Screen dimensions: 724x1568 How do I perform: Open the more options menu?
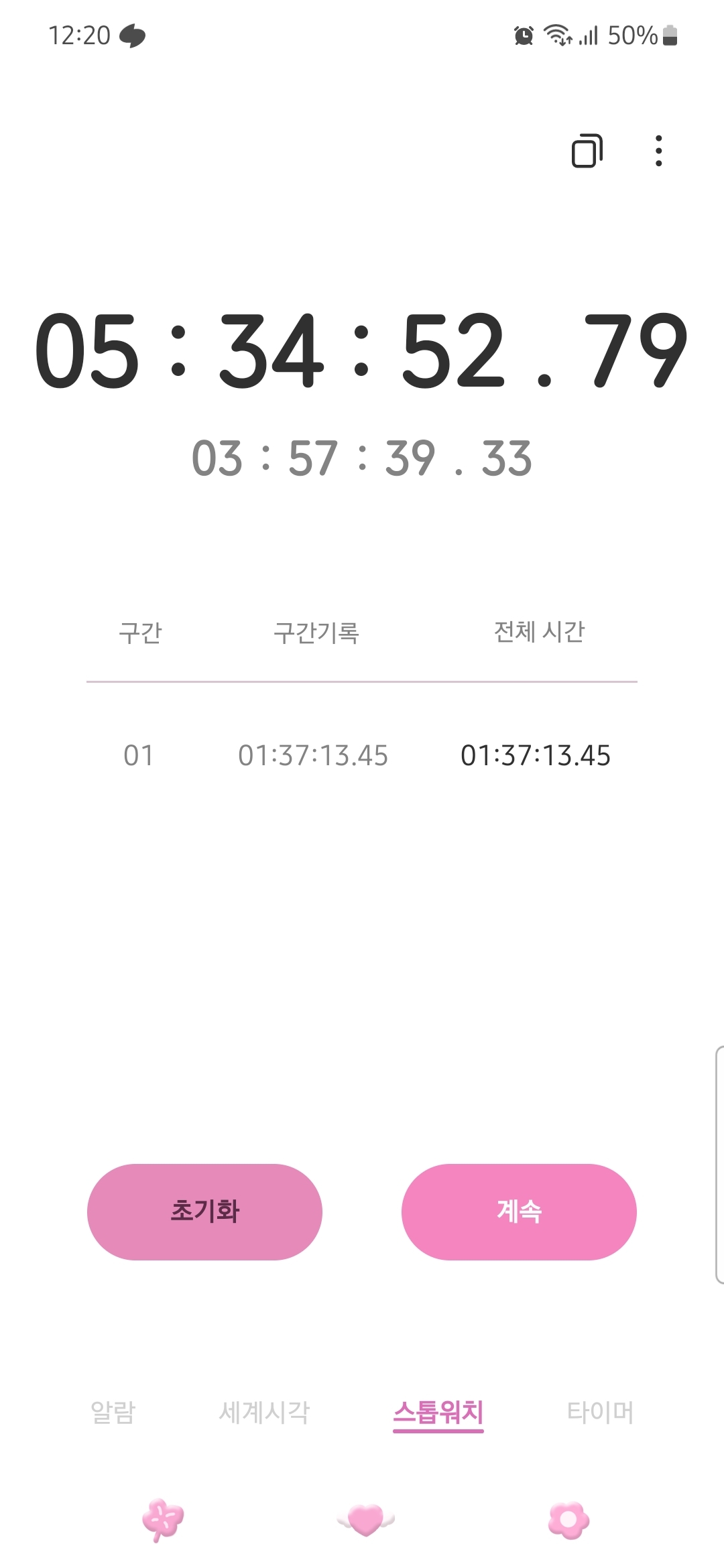(658, 151)
